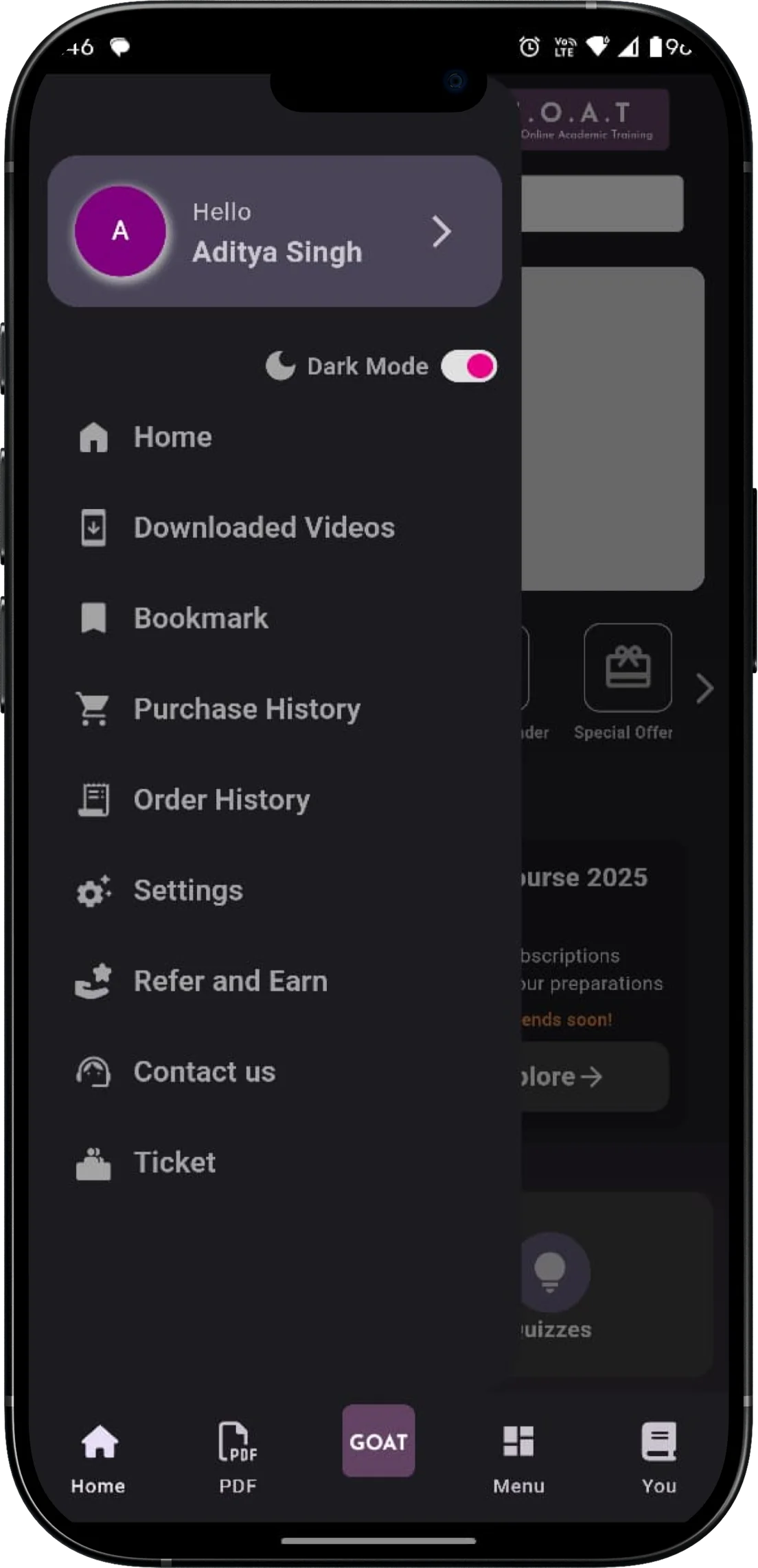Screen dimensions: 758x1568
Task: Tap the GOAT center button
Action: [x=378, y=1441]
